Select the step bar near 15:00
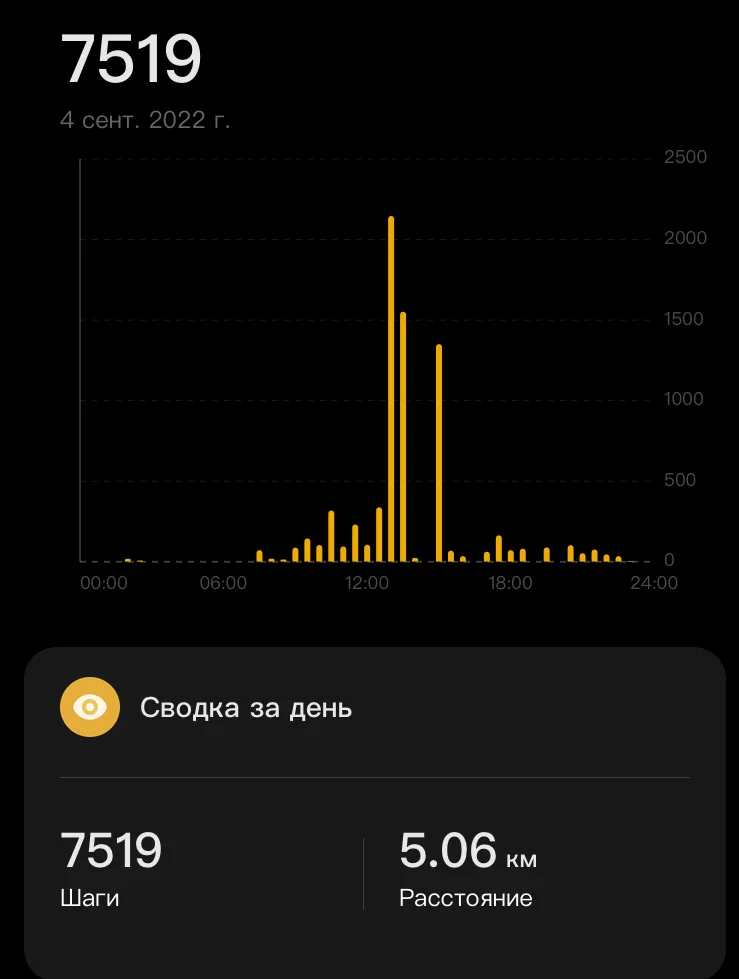 [439, 450]
